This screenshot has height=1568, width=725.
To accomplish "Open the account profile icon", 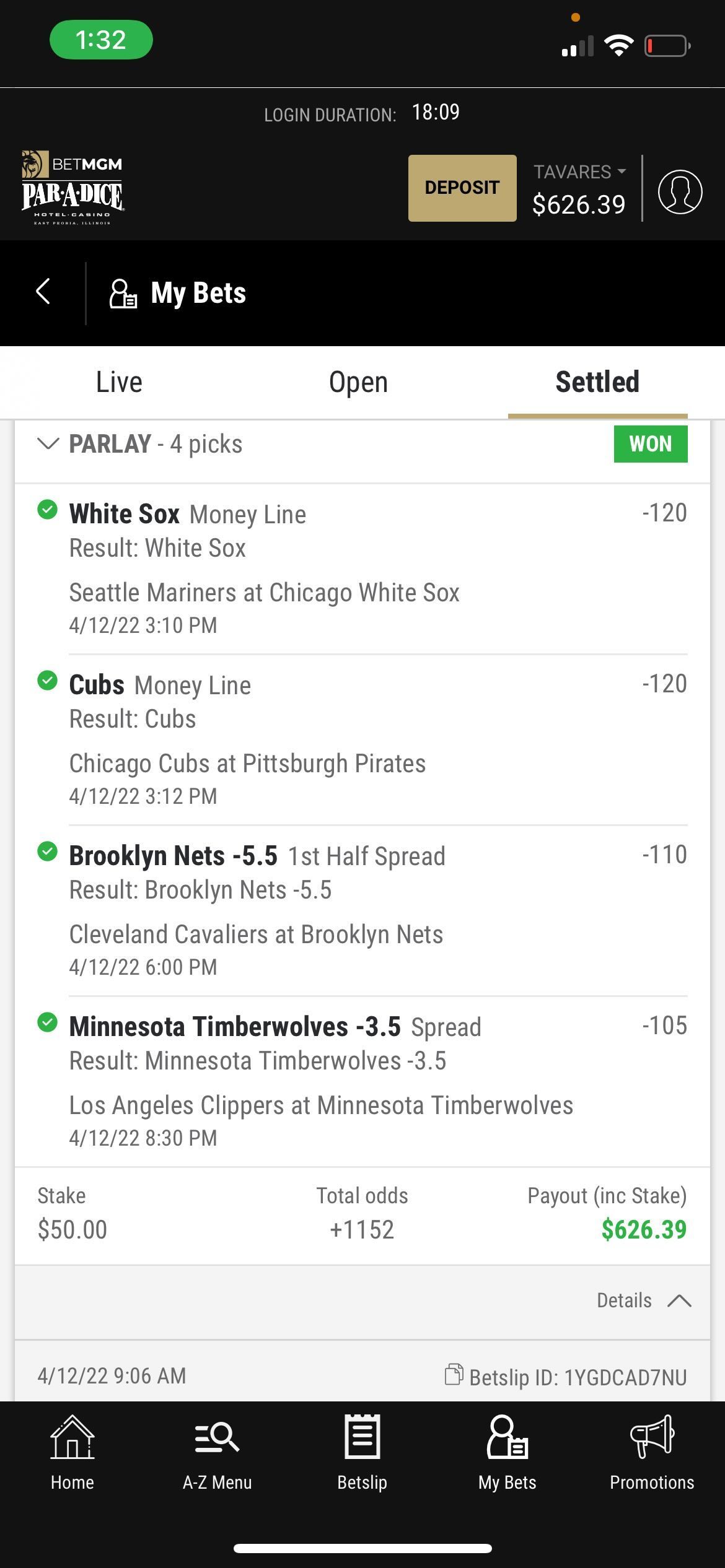I will 680,192.
